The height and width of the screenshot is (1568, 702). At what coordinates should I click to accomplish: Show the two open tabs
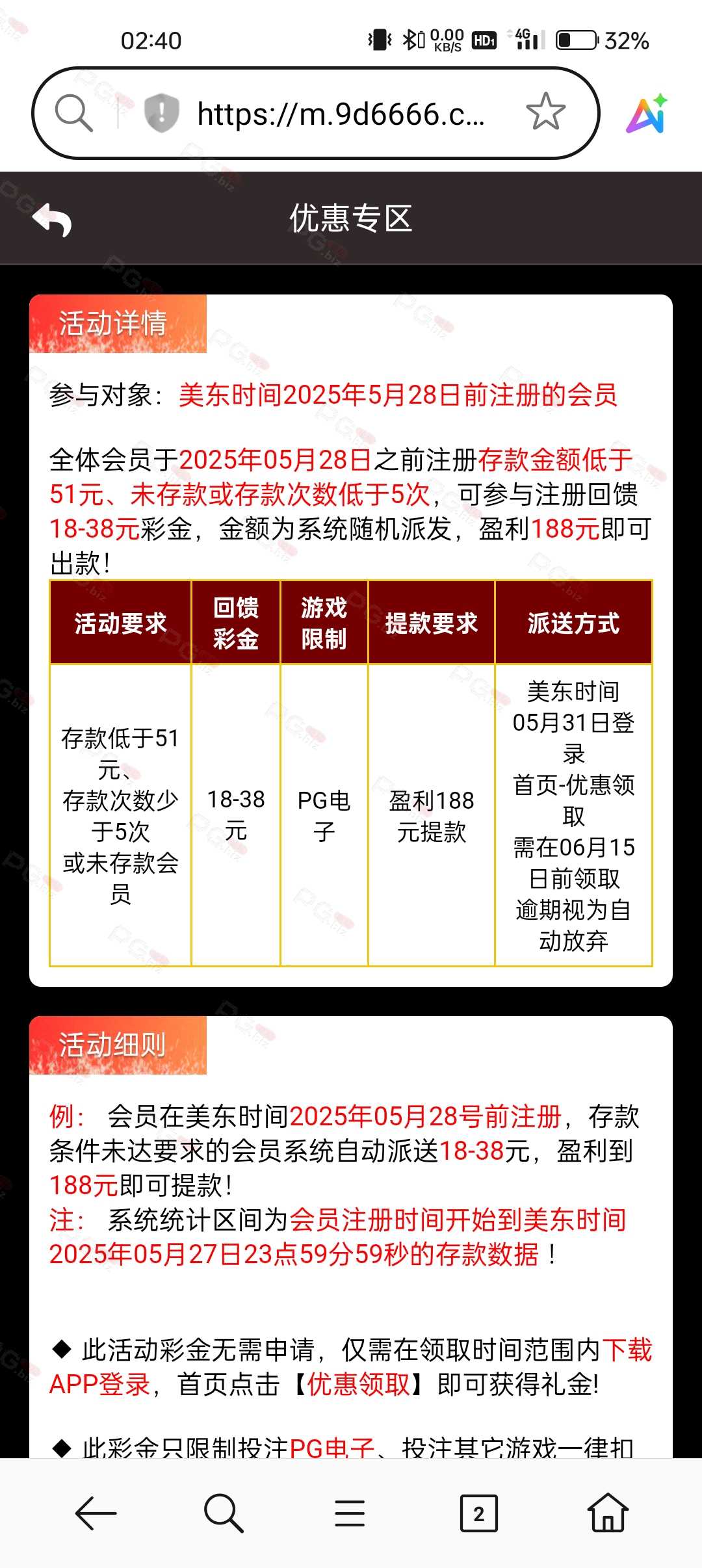click(478, 1513)
